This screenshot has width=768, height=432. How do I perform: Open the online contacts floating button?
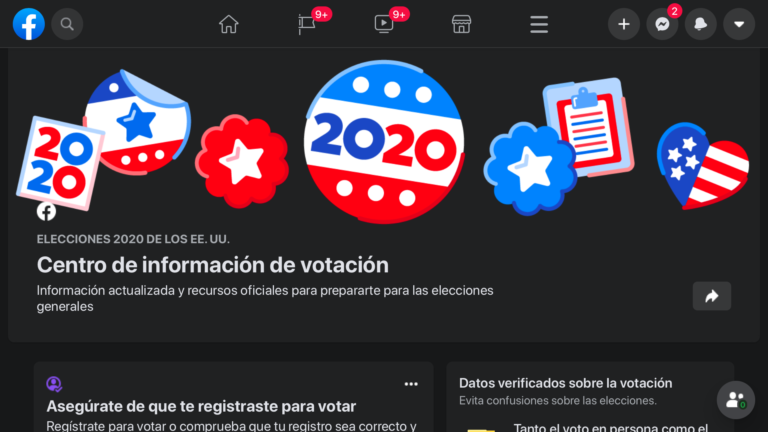[735, 400]
